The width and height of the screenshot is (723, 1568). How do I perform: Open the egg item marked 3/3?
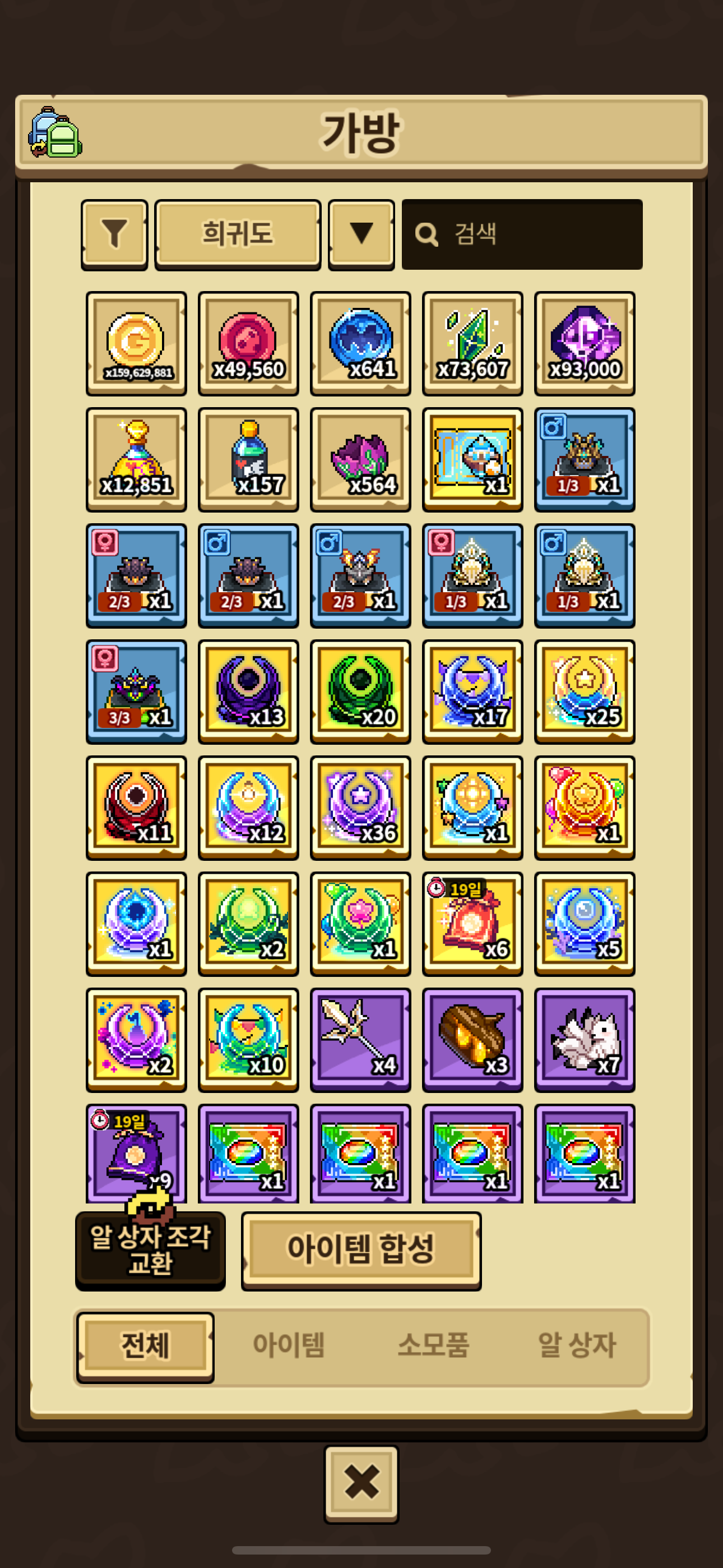136,691
